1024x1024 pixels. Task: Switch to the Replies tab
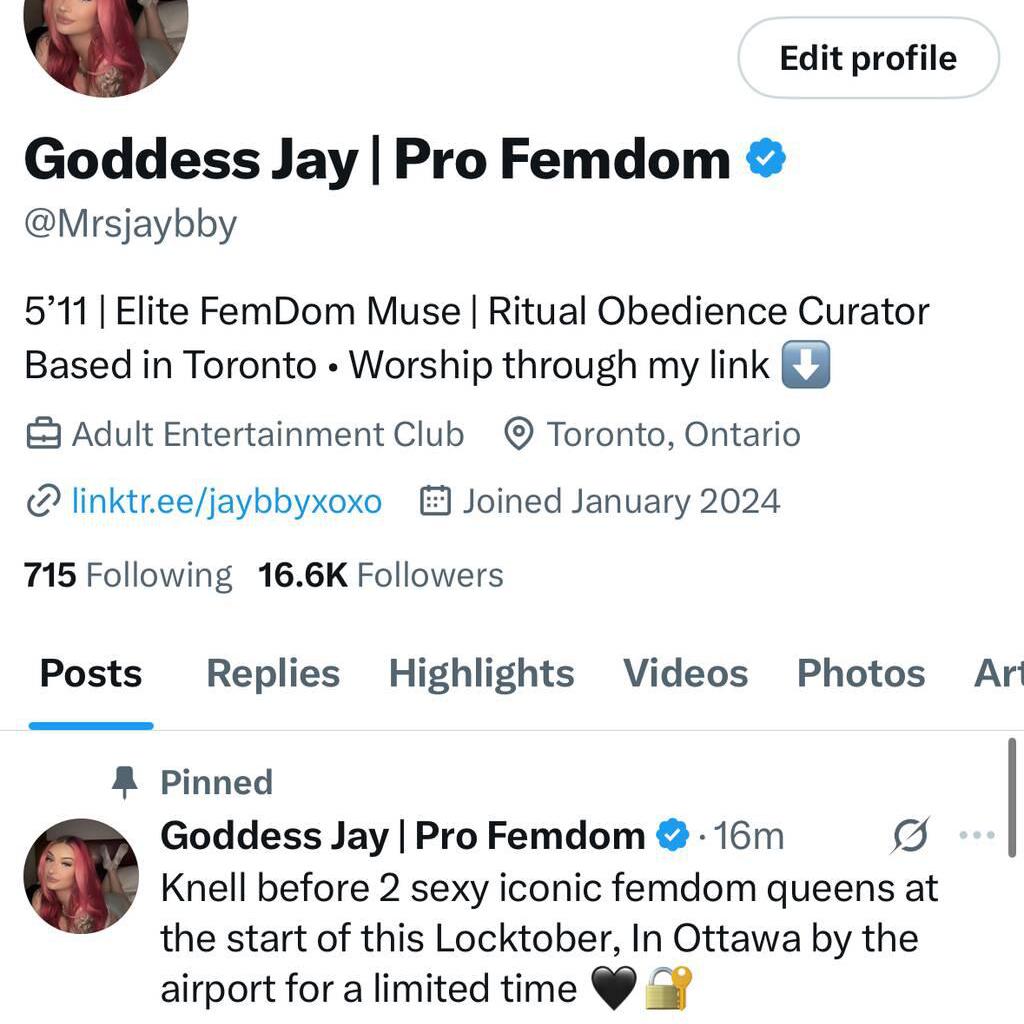click(x=272, y=674)
